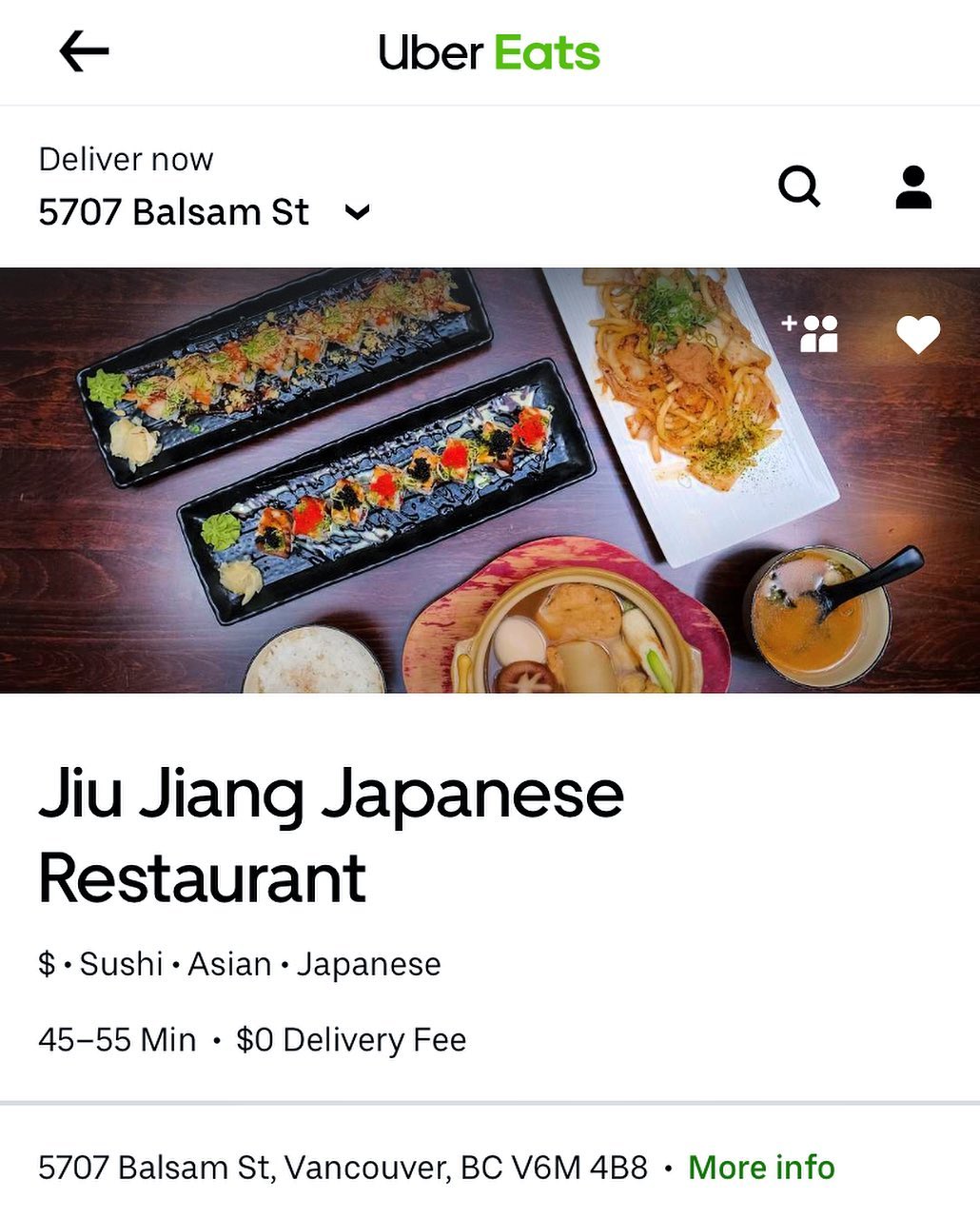
Task: Favorite this restaurant with the heart
Action: click(x=918, y=335)
